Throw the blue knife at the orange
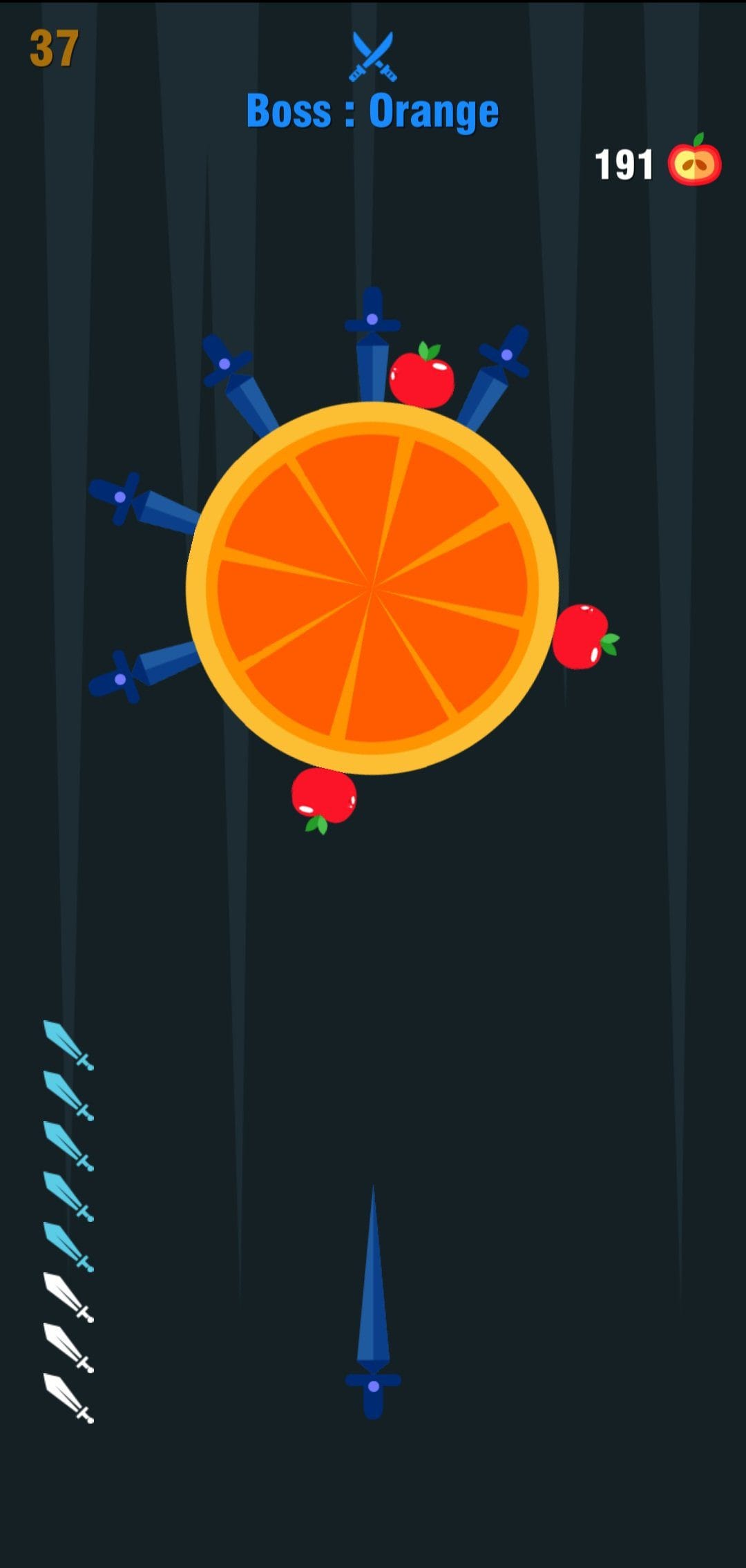Viewport: 746px width, 1568px height. [x=373, y=1303]
